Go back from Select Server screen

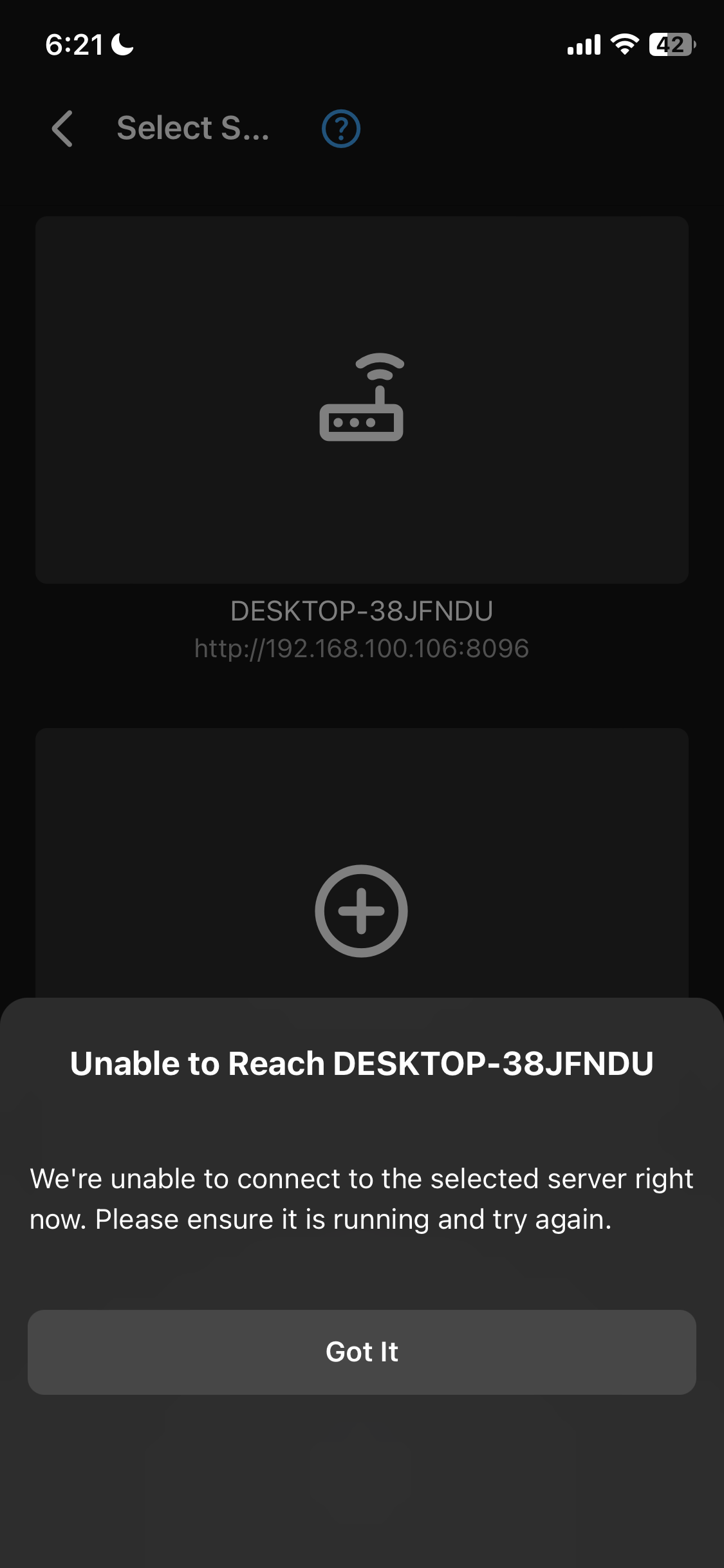pyautogui.click(x=62, y=129)
